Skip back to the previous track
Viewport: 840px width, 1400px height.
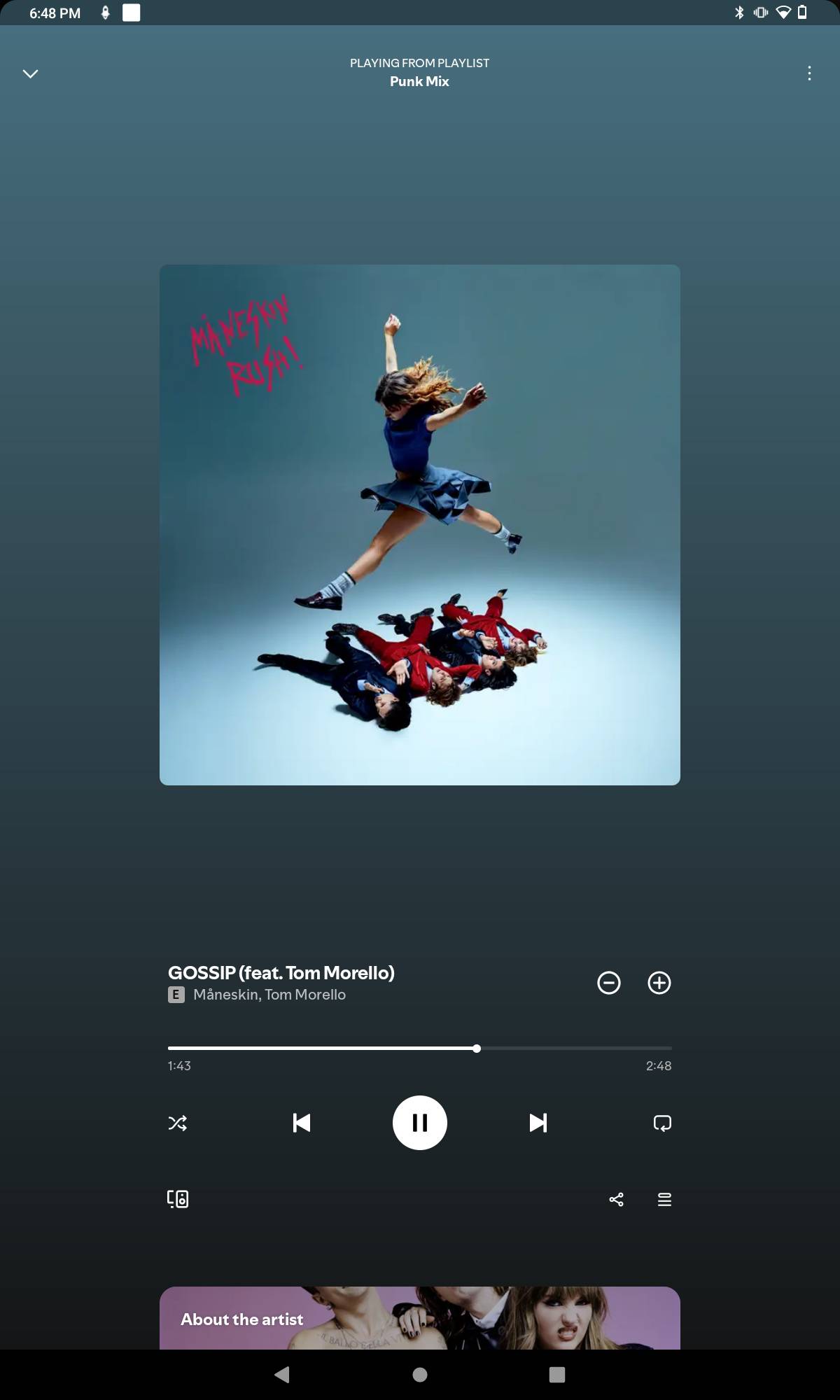point(302,1123)
